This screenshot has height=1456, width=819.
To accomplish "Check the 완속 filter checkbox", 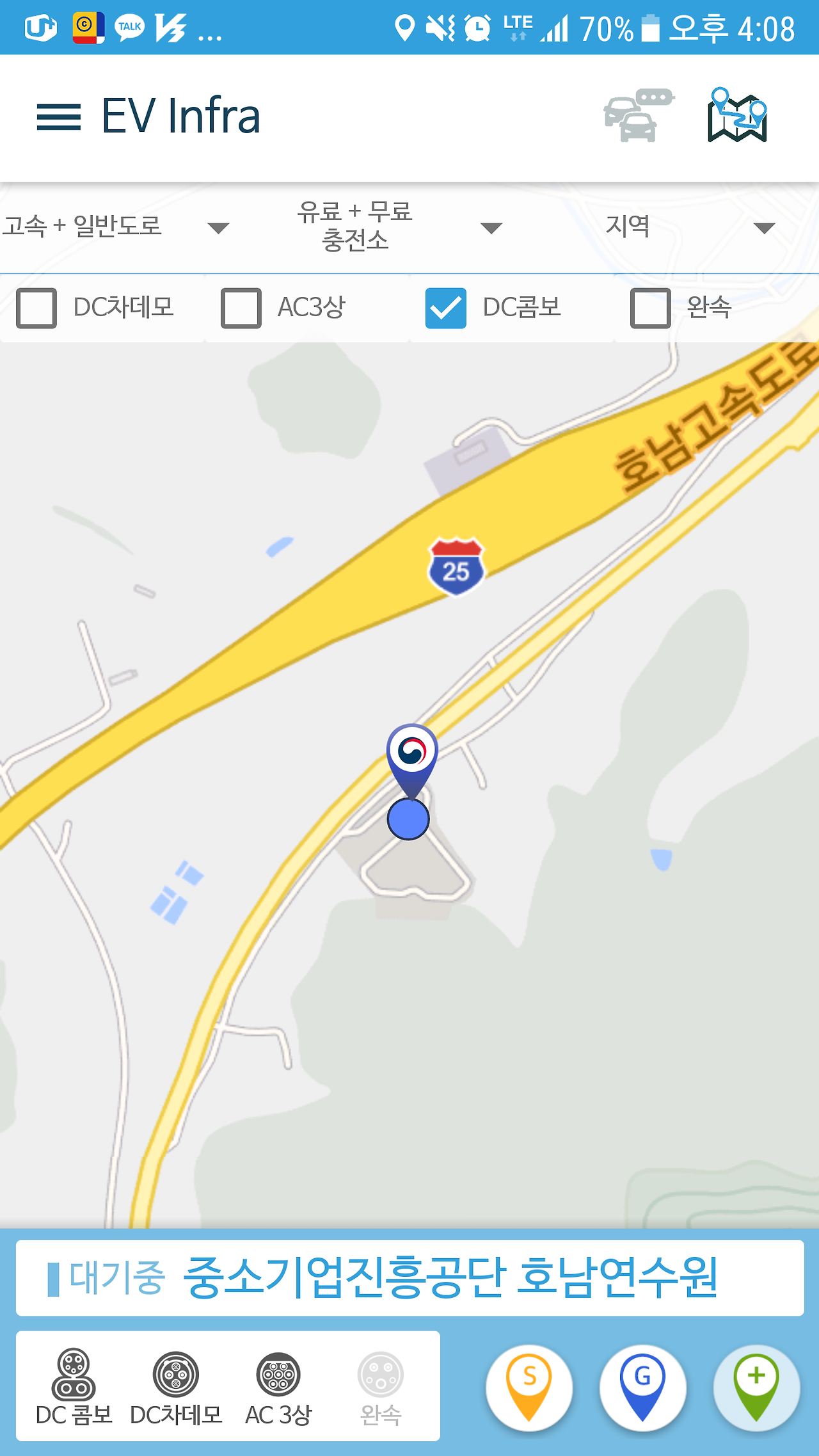I will tap(651, 308).
